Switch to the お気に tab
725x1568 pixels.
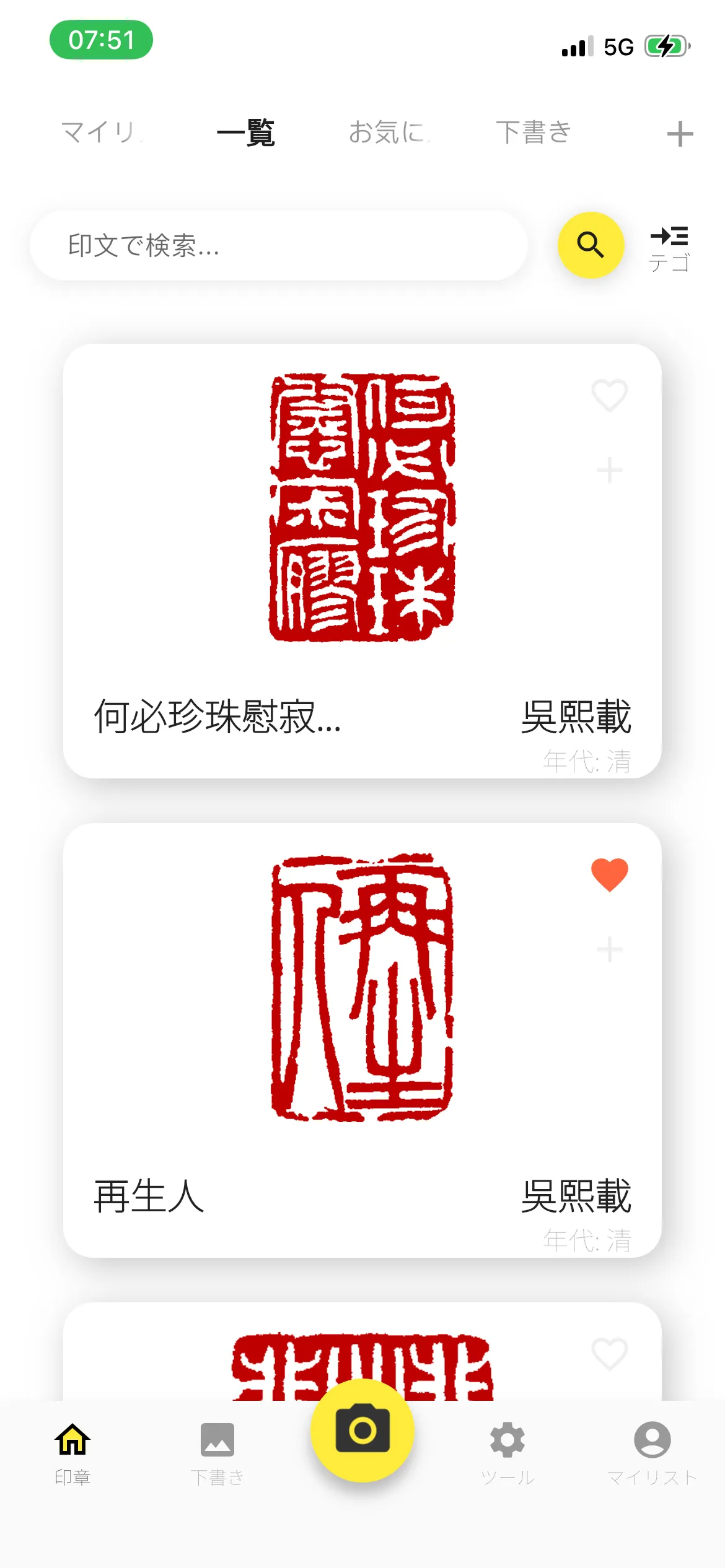(389, 132)
